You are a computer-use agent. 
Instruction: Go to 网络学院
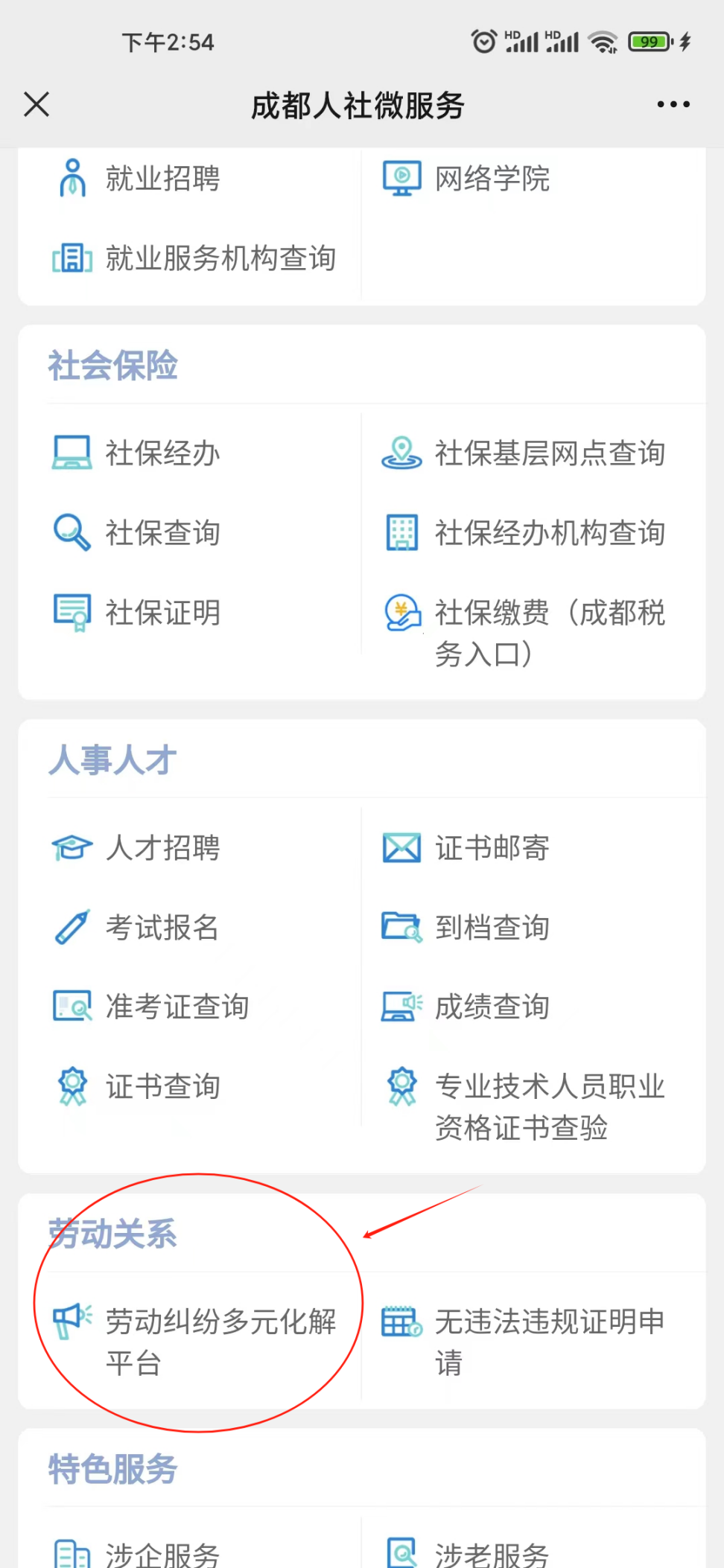click(x=492, y=179)
